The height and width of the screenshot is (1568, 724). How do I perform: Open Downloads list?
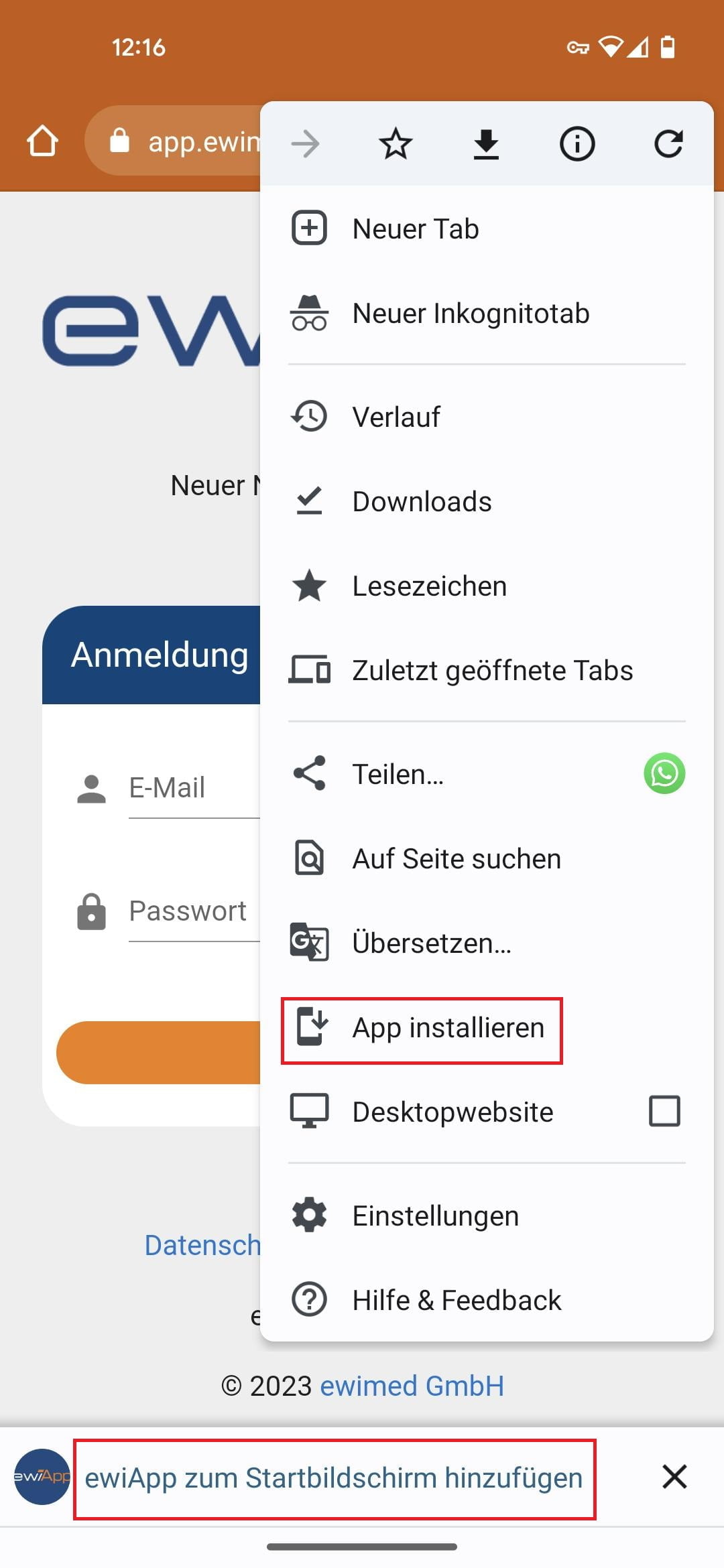(422, 501)
